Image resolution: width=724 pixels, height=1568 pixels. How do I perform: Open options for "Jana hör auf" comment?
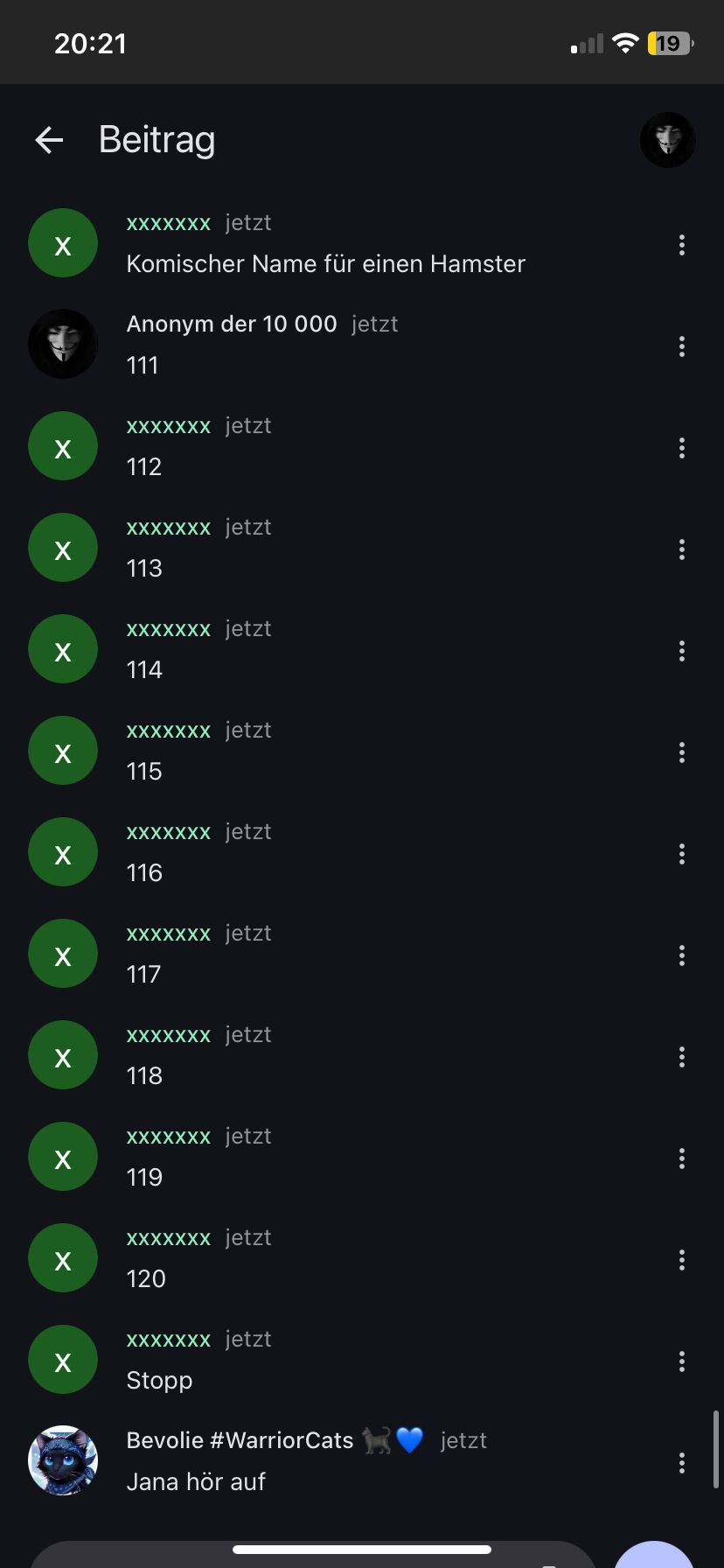pos(682,1462)
